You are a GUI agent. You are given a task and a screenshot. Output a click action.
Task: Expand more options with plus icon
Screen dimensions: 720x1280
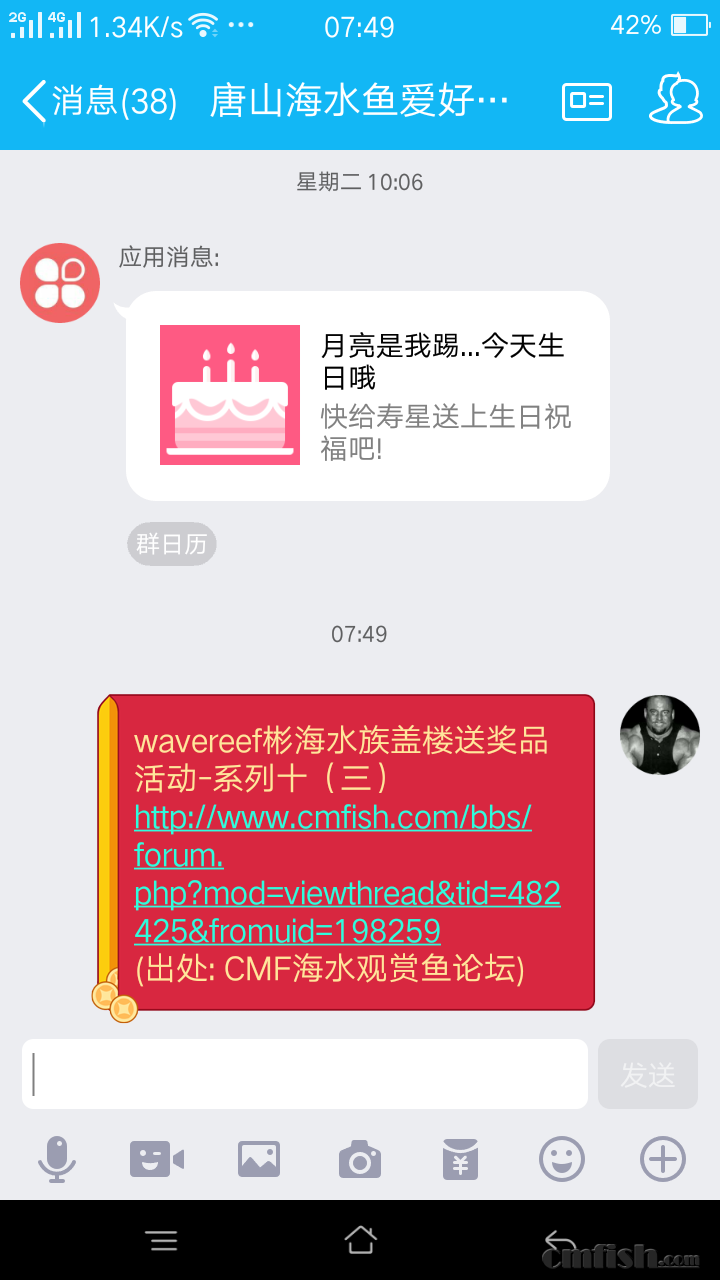point(662,1160)
